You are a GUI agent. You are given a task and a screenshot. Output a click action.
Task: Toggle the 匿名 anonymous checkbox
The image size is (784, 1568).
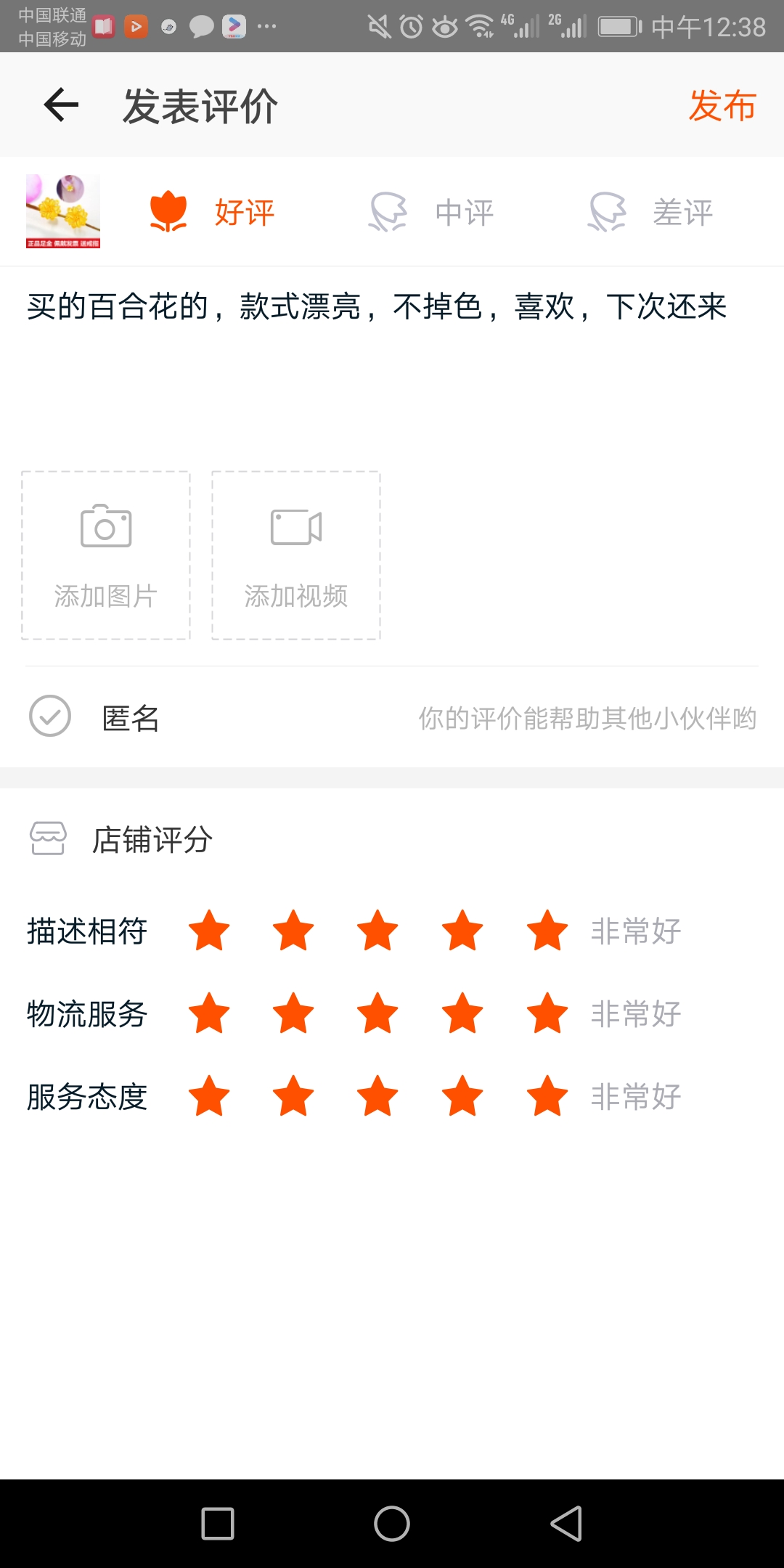[50, 716]
